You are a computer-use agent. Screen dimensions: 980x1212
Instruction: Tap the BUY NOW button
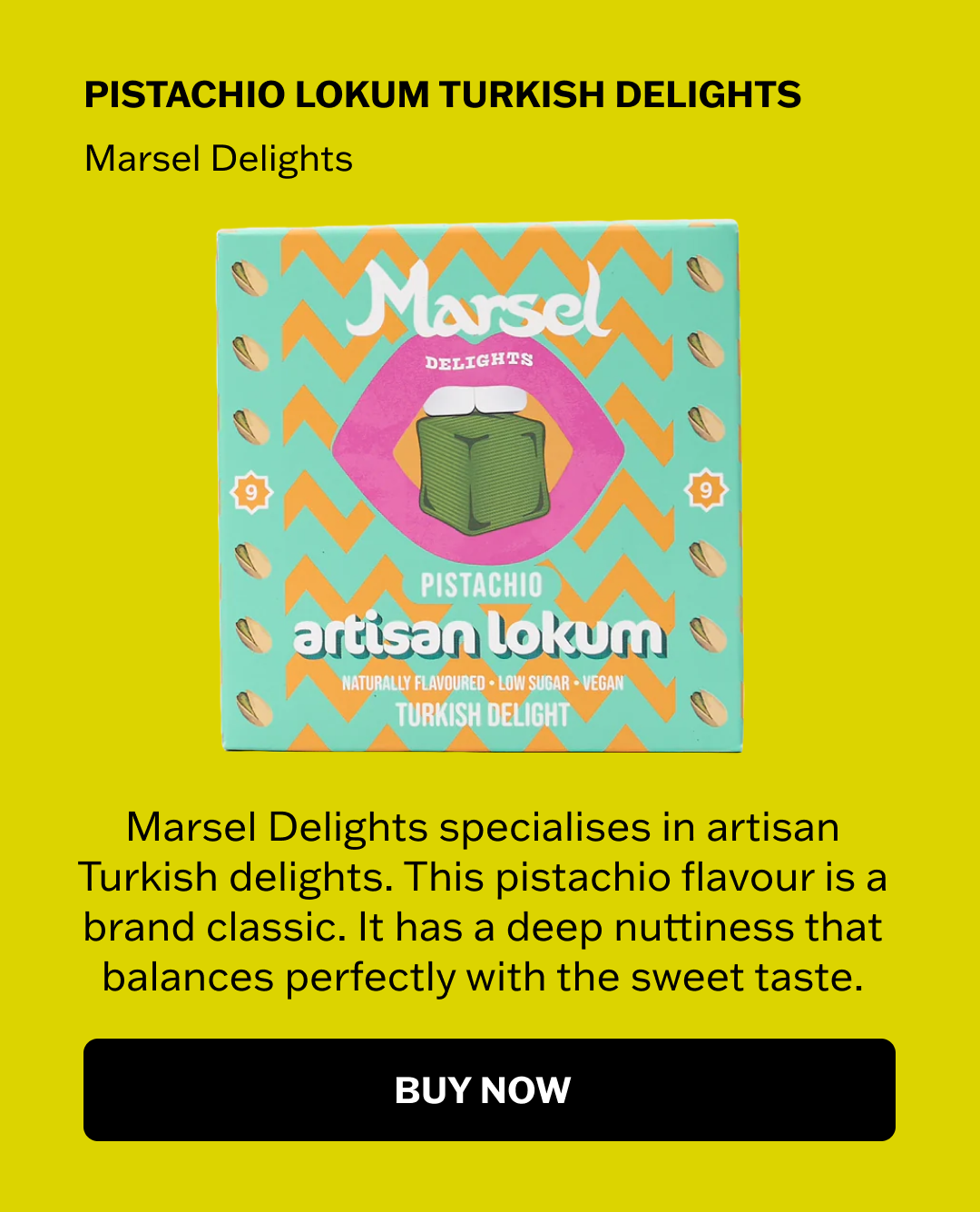click(x=489, y=1089)
